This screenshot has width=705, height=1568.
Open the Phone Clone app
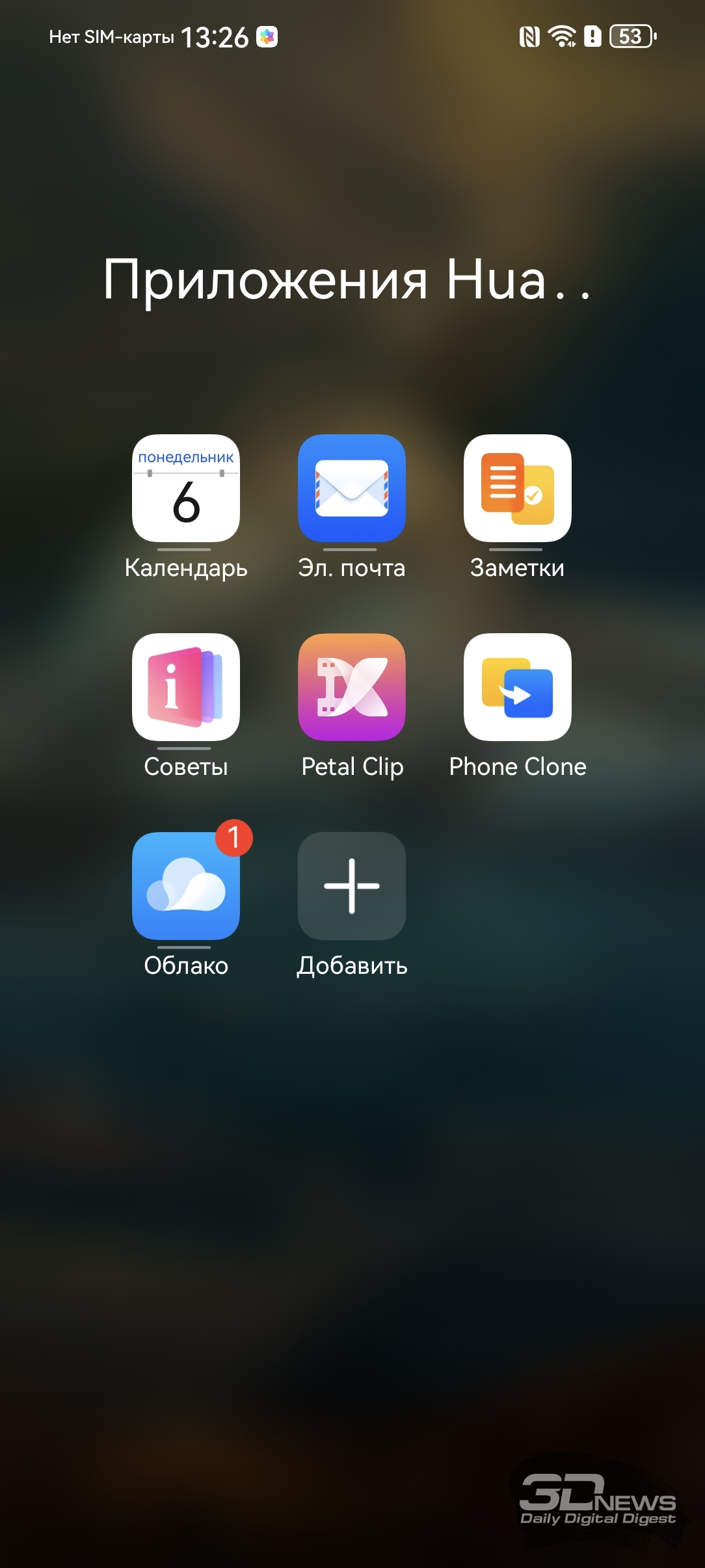pos(518,687)
